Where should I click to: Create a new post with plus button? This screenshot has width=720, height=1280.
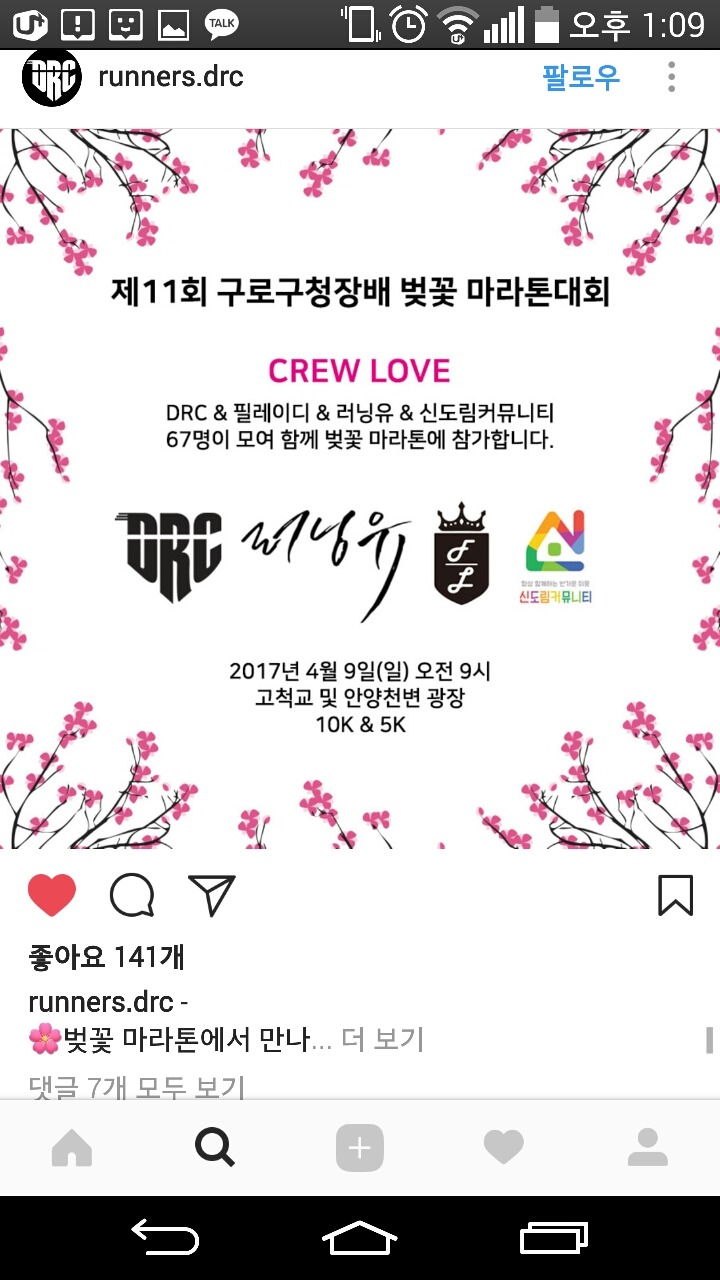pyautogui.click(x=359, y=1149)
